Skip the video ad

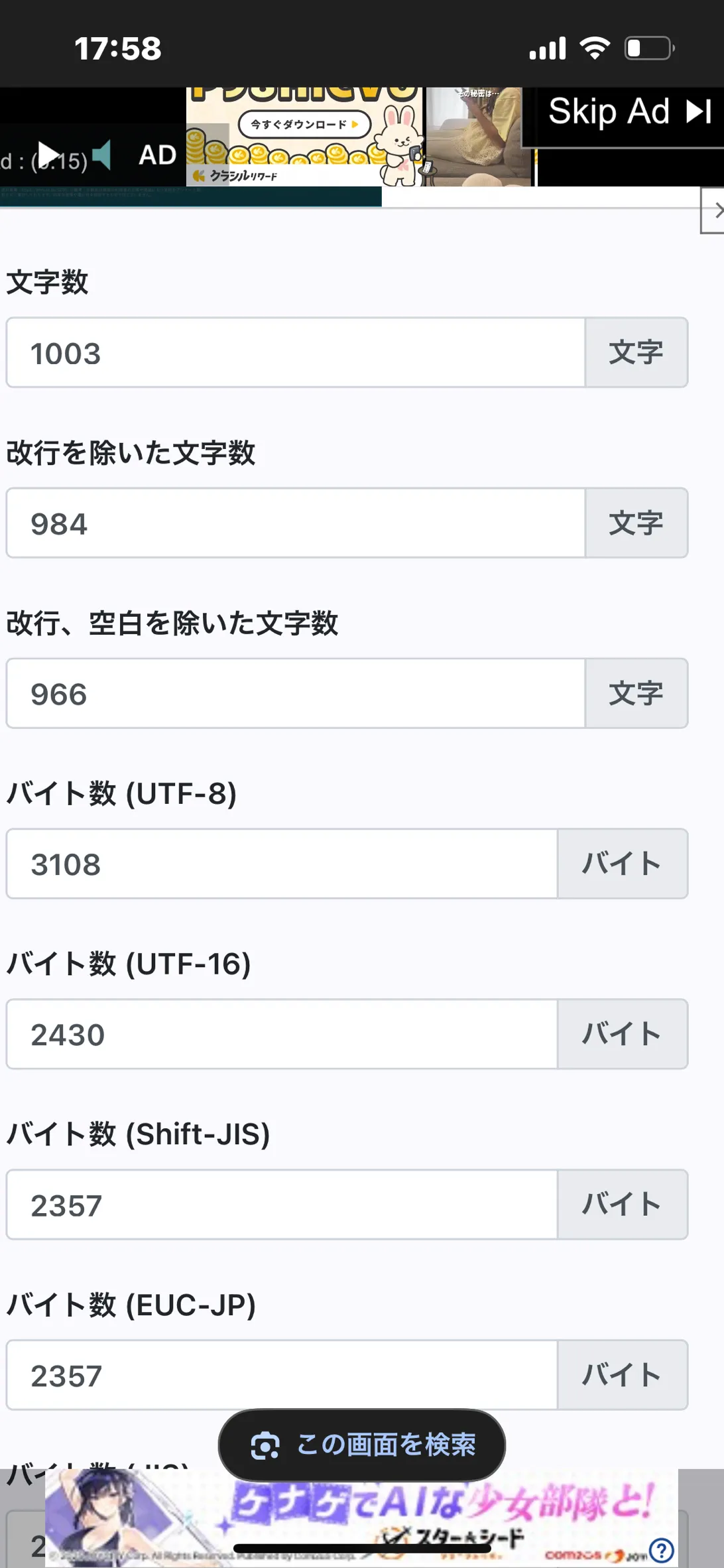[629, 111]
